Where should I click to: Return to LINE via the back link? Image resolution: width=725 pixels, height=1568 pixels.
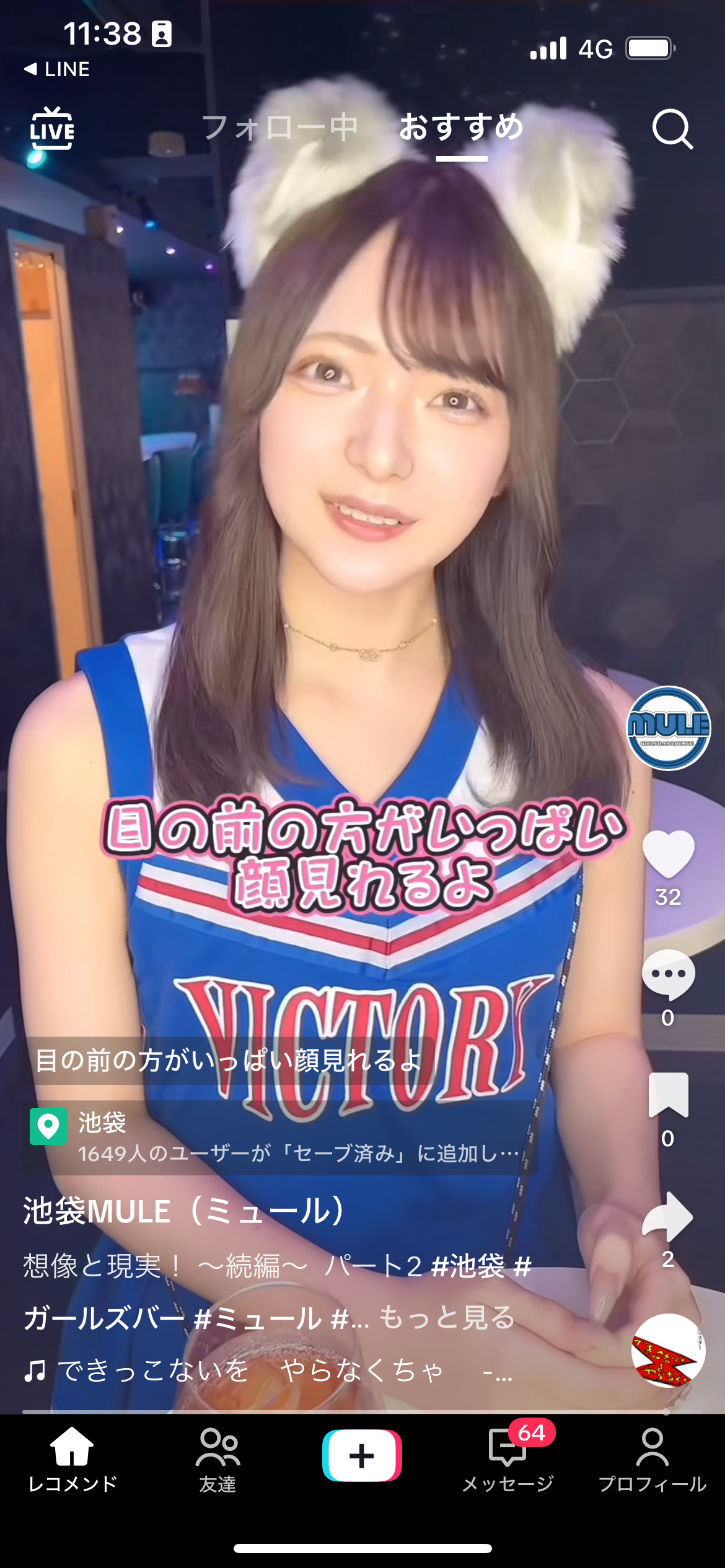point(56,69)
